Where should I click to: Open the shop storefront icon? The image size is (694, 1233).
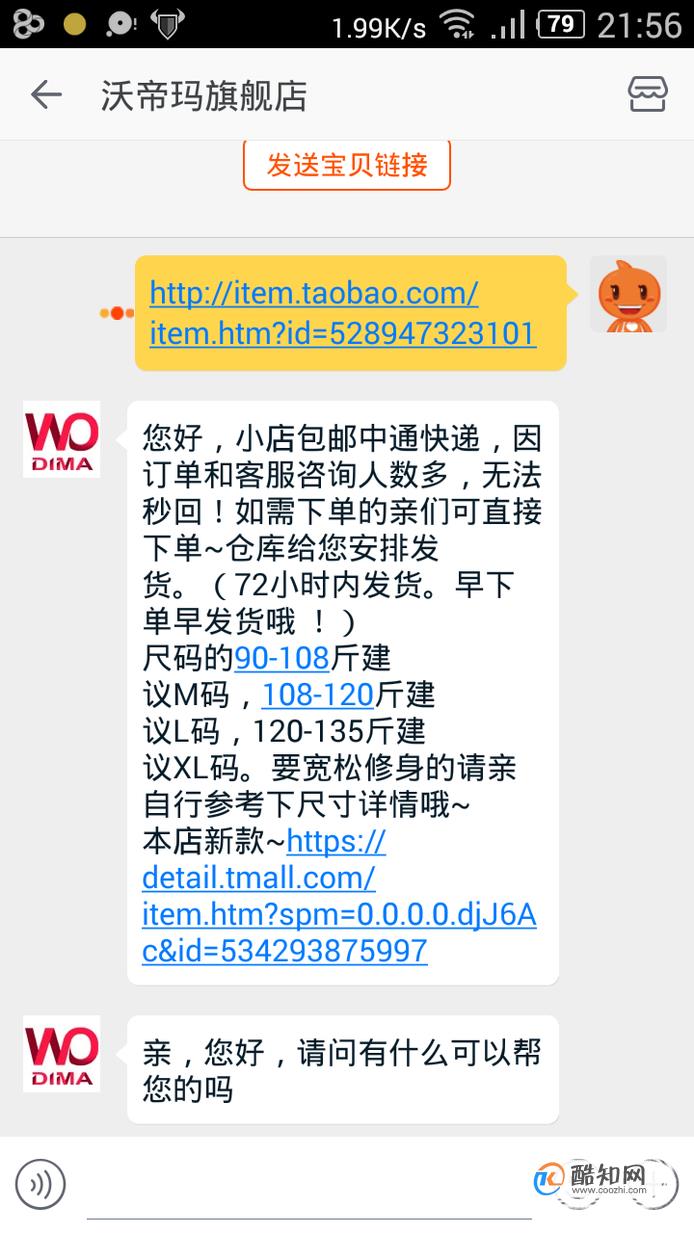[647, 95]
